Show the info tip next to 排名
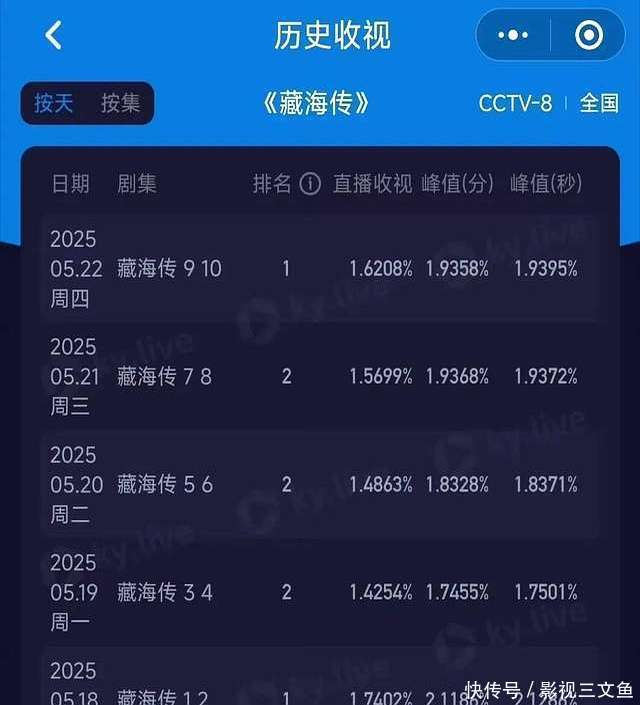Image resolution: width=640 pixels, height=705 pixels. 310,184
